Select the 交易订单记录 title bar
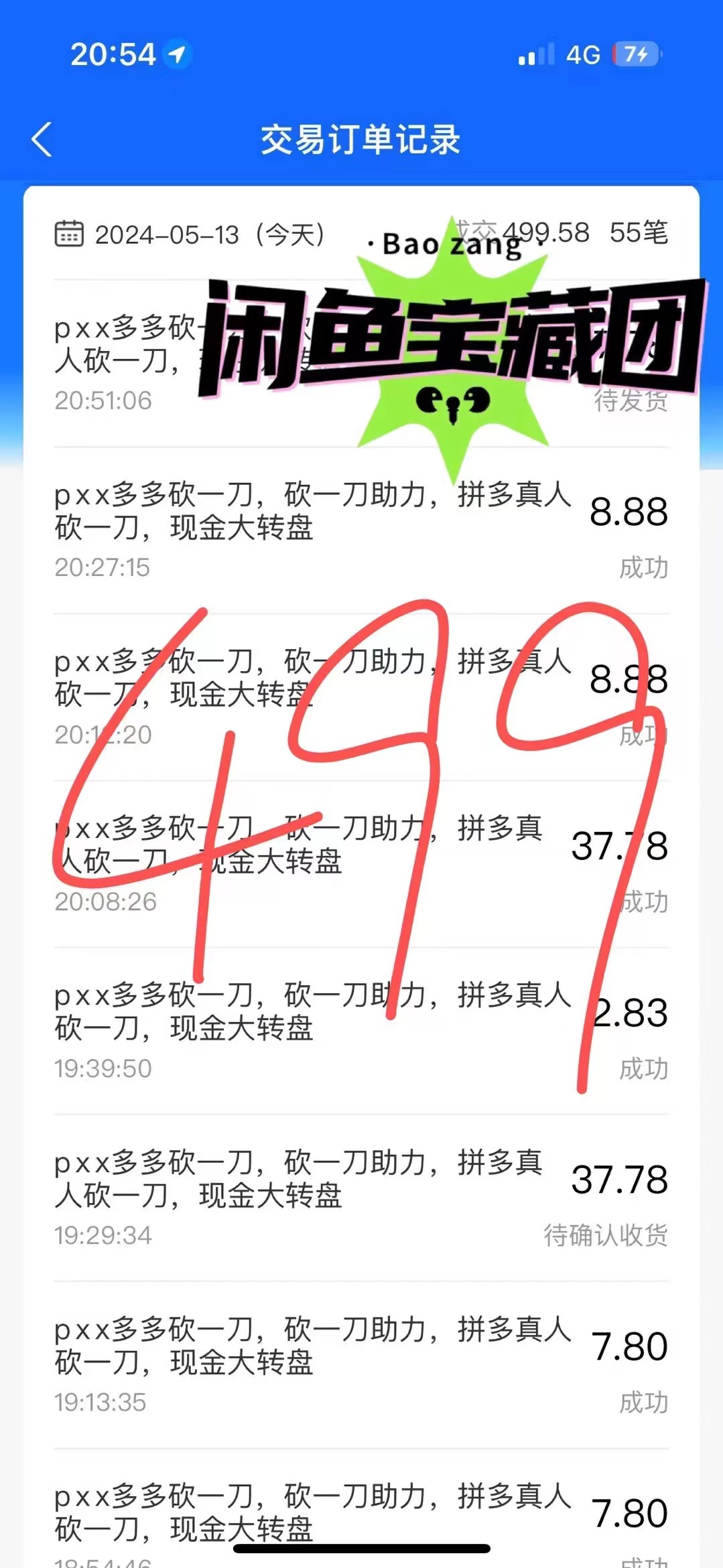Screen dimensions: 723x1568 [361, 139]
